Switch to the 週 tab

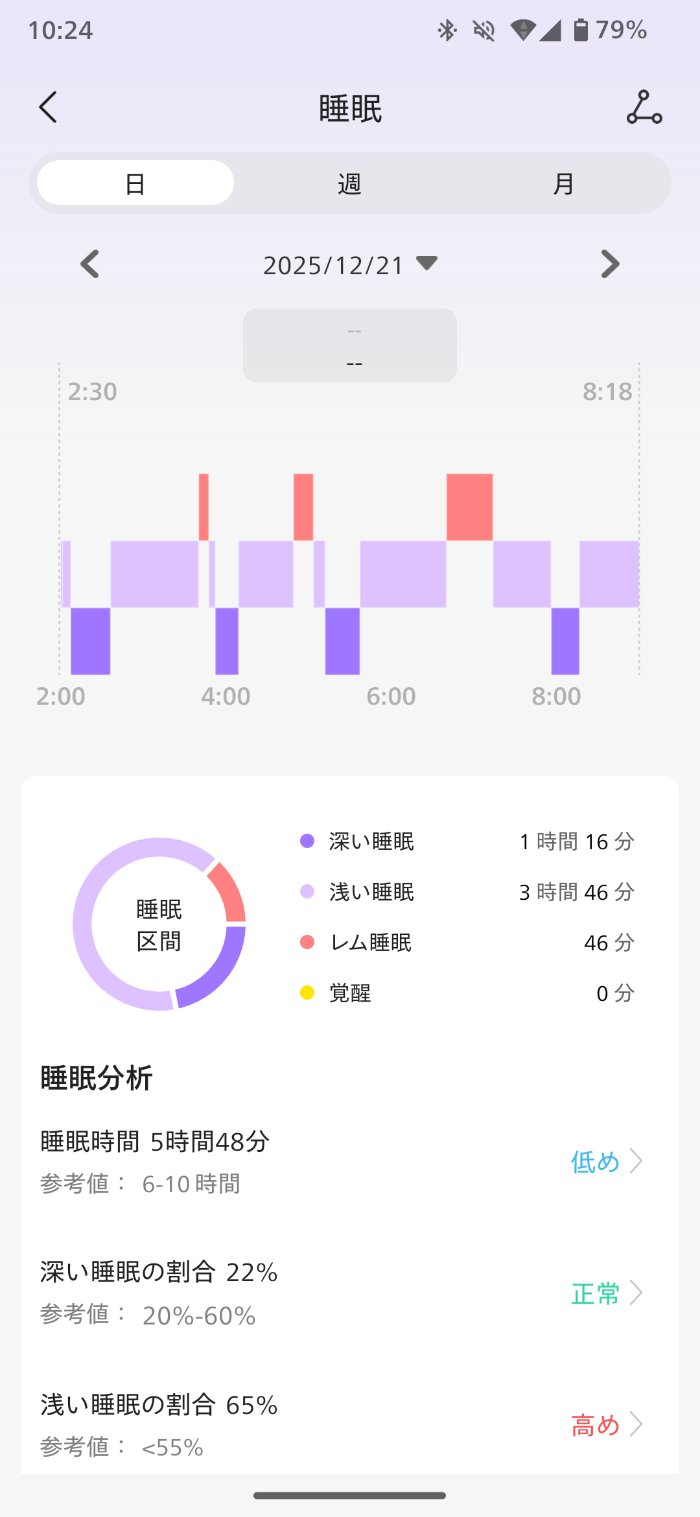coord(349,184)
